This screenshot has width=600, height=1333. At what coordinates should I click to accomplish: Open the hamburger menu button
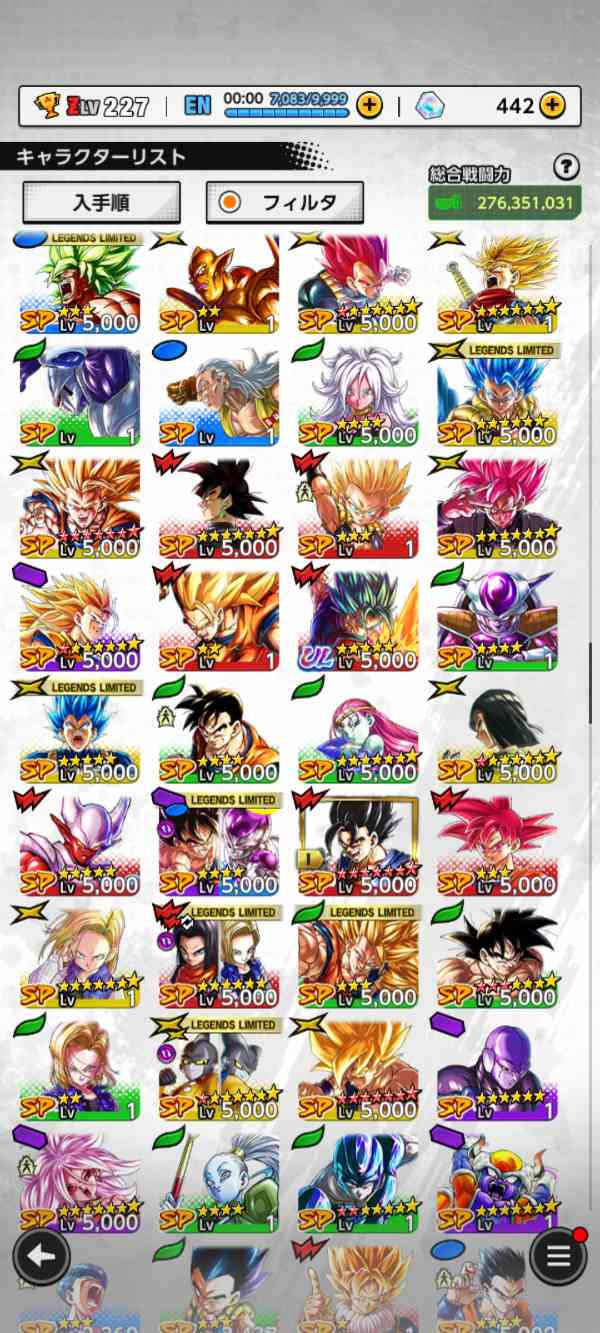click(x=558, y=1256)
